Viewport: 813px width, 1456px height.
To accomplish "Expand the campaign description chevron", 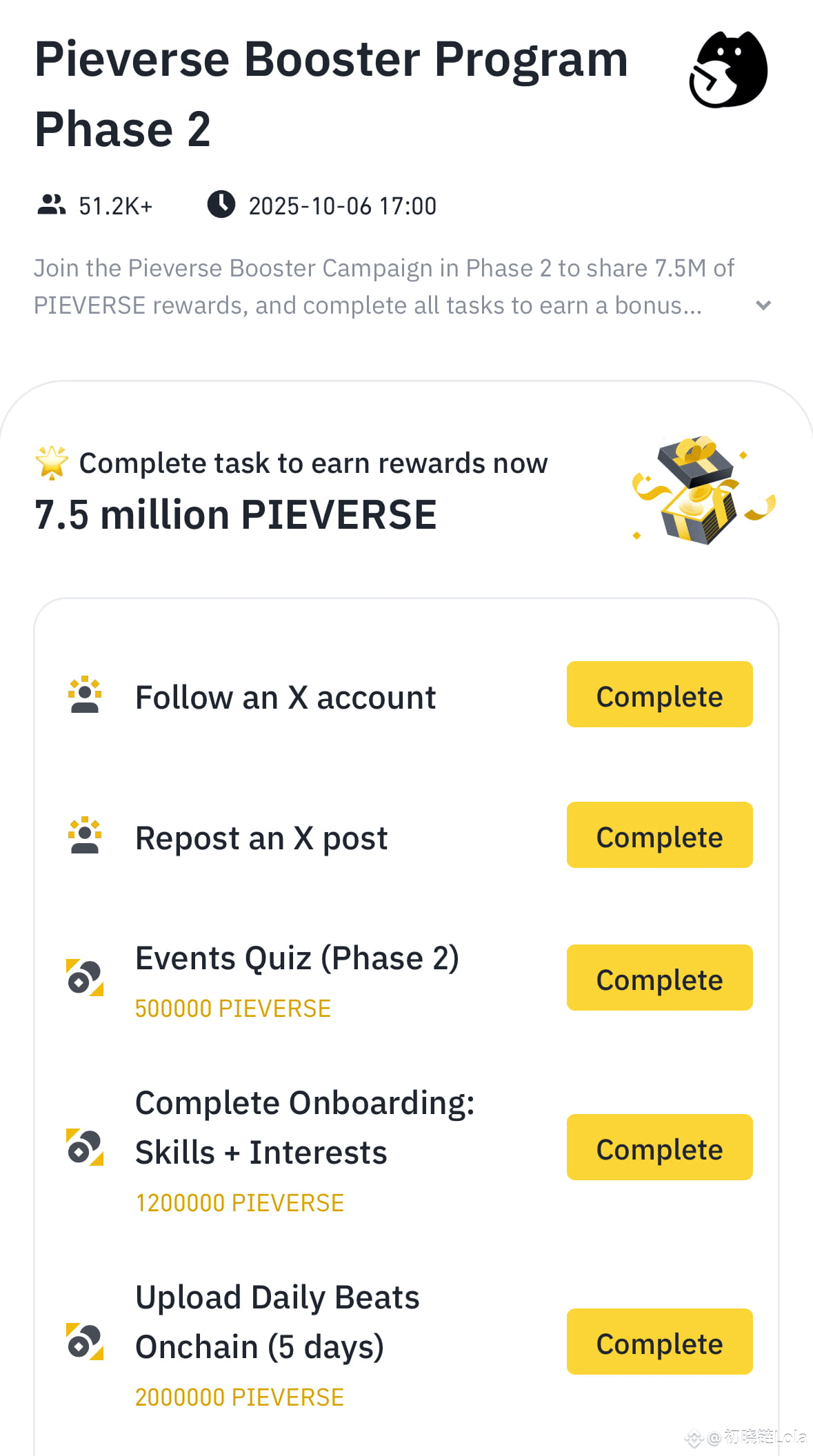I will [763, 305].
